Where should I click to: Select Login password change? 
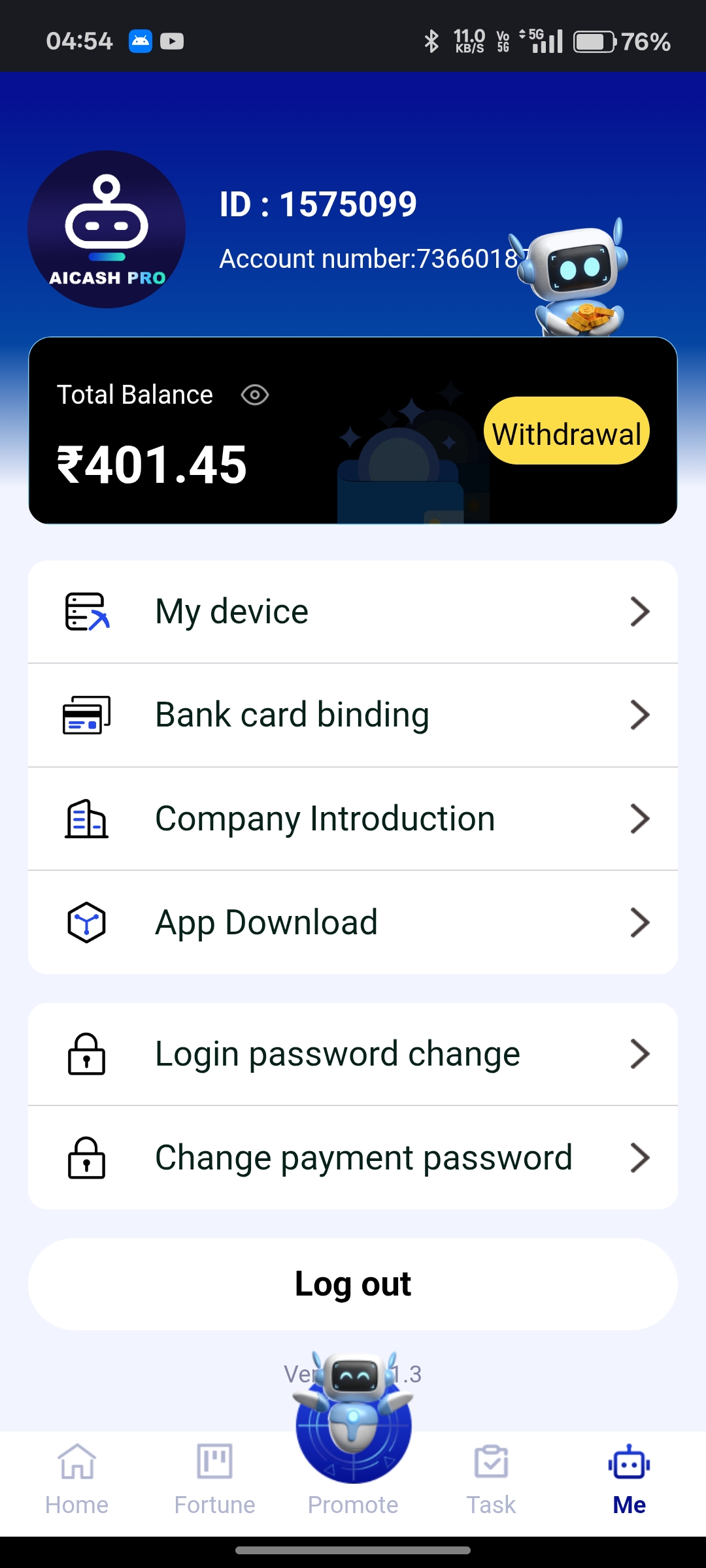353,1054
